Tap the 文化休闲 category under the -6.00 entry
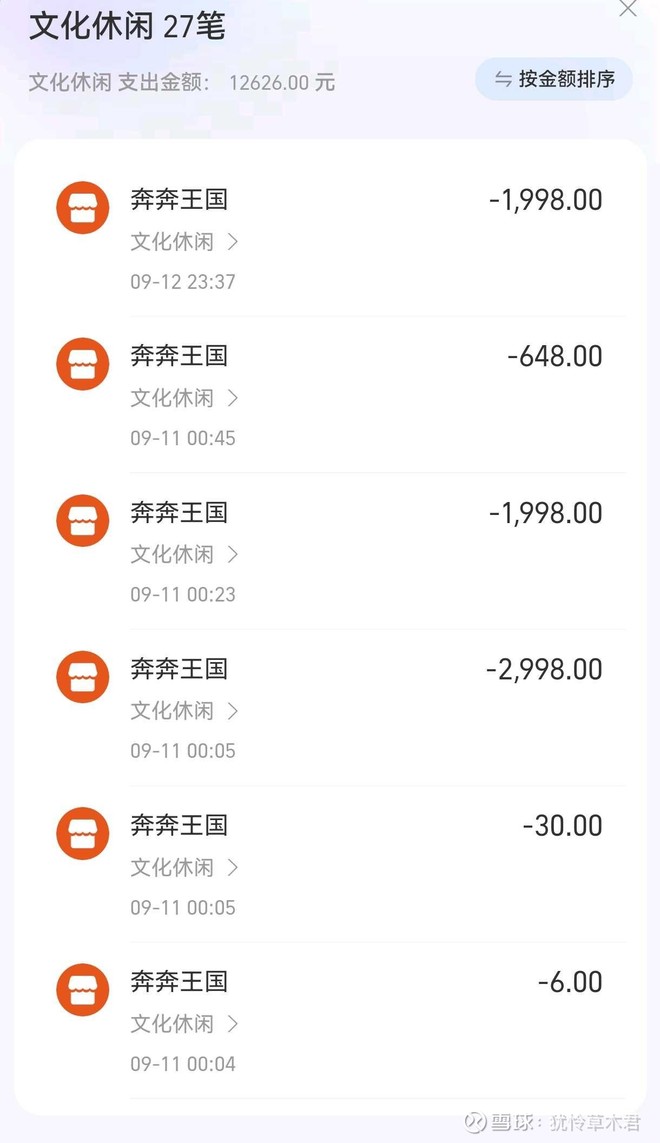This screenshot has width=660, height=1143. tap(184, 1024)
